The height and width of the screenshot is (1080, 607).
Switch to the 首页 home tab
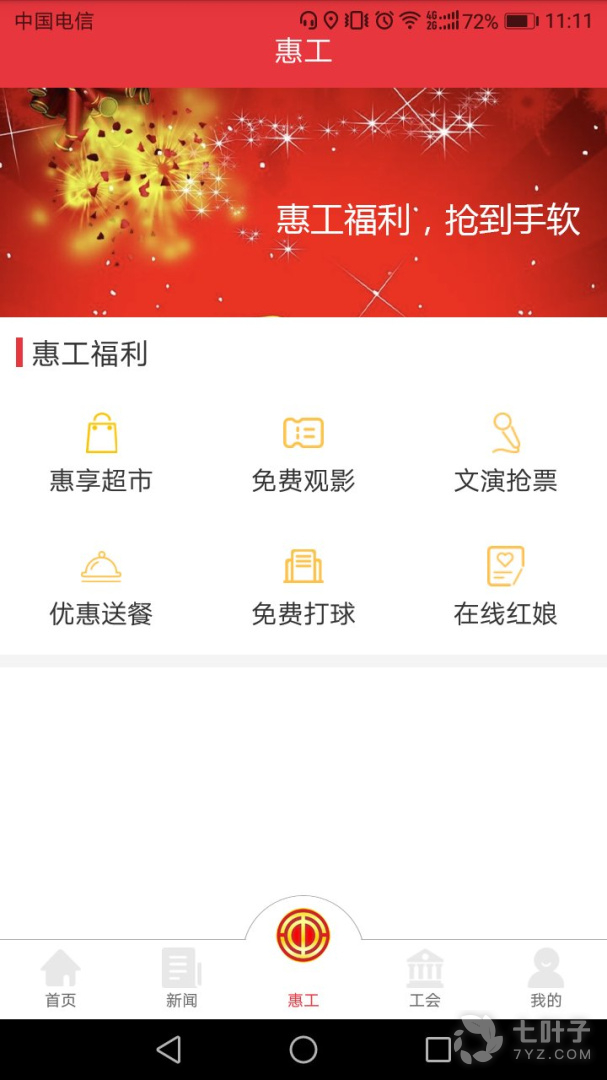(60, 978)
